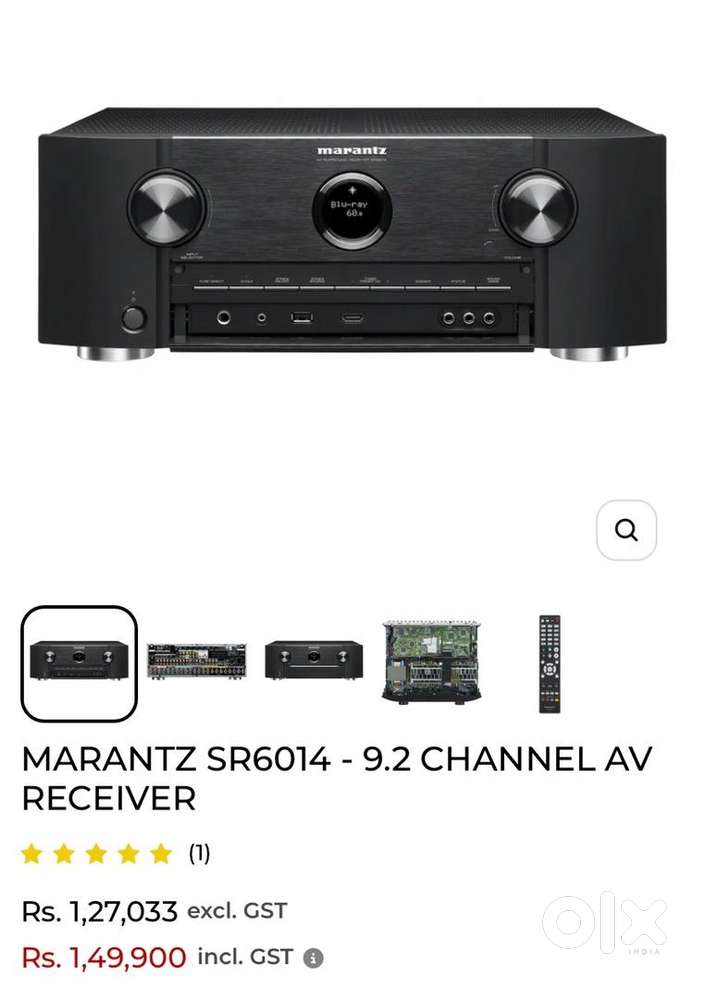Select the remote control thumbnail
Screen dimensions: 705x999
click(x=549, y=664)
